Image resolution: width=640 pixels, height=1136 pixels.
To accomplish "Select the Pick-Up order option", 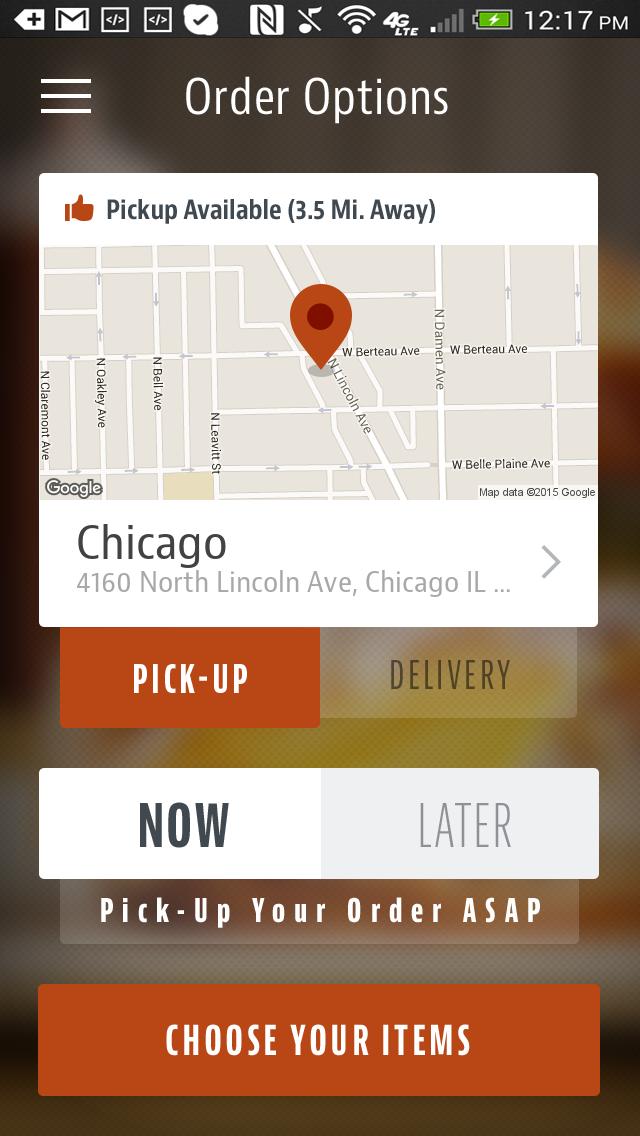I will (x=190, y=677).
